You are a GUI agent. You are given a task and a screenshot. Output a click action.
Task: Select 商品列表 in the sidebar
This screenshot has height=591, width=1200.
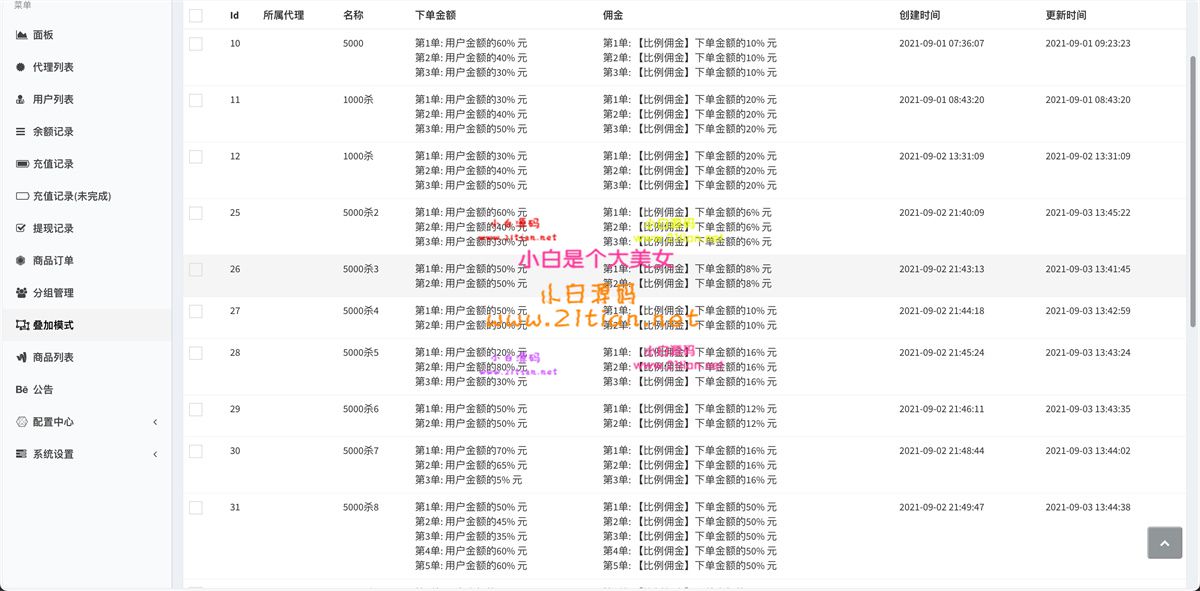point(52,357)
